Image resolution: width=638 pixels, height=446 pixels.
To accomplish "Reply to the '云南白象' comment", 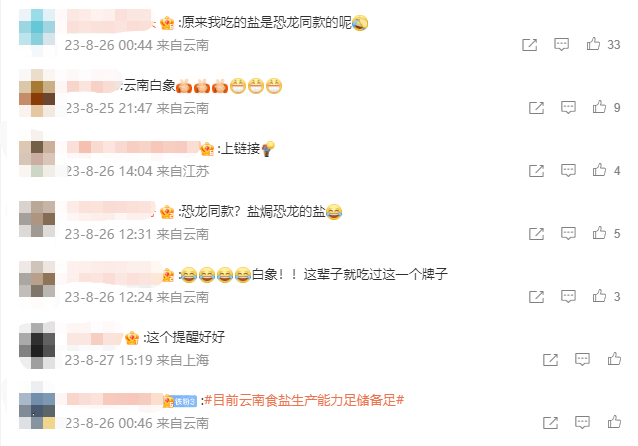I will pyautogui.click(x=568, y=107).
